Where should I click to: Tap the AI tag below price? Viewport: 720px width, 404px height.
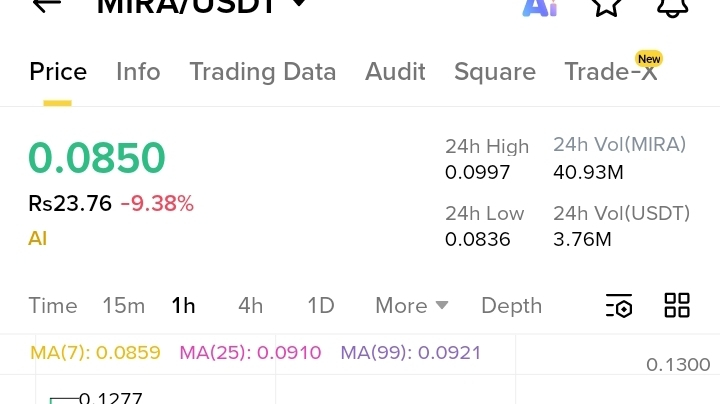pyautogui.click(x=38, y=239)
